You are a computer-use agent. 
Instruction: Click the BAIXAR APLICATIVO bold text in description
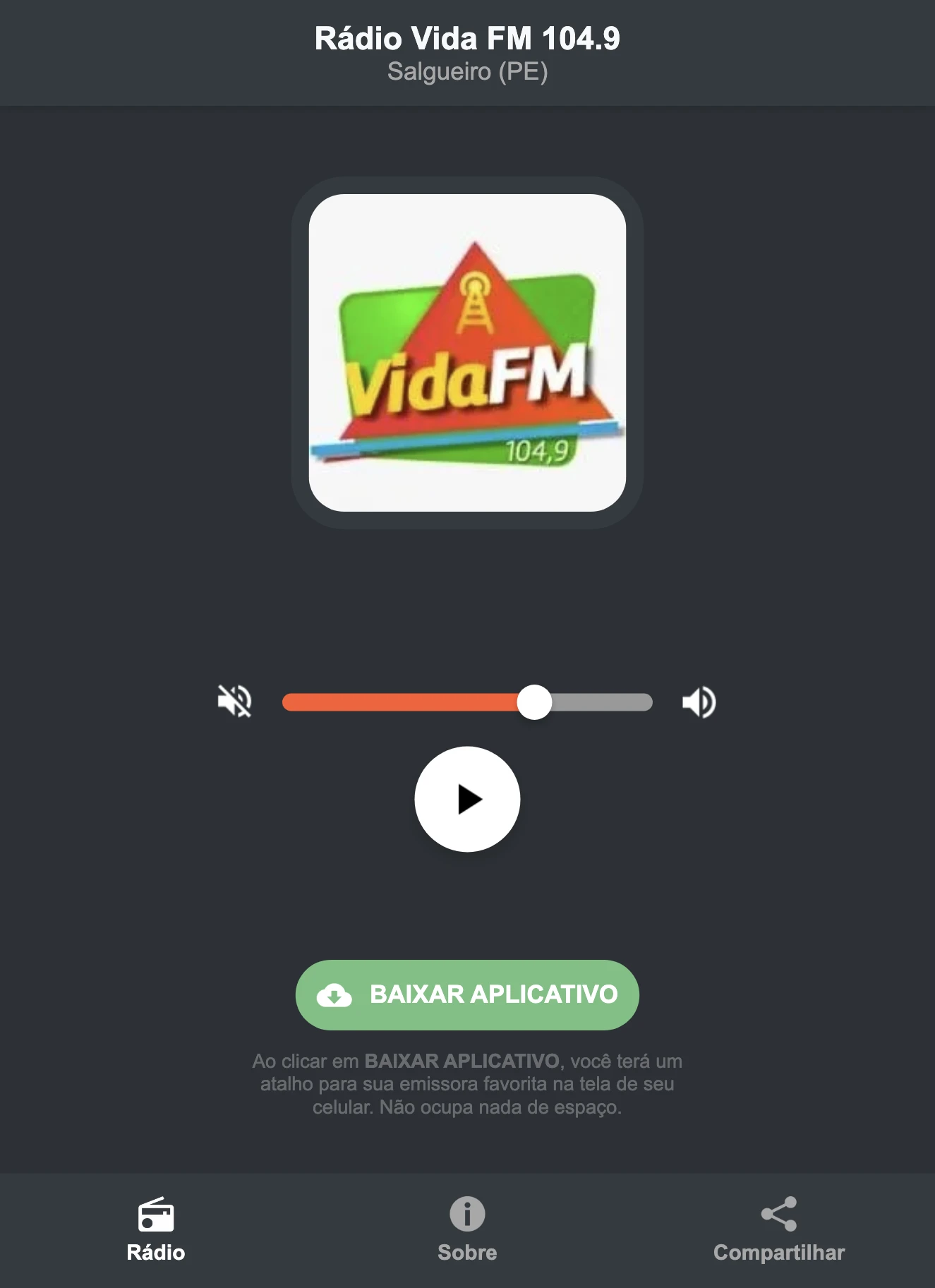click(x=462, y=1059)
